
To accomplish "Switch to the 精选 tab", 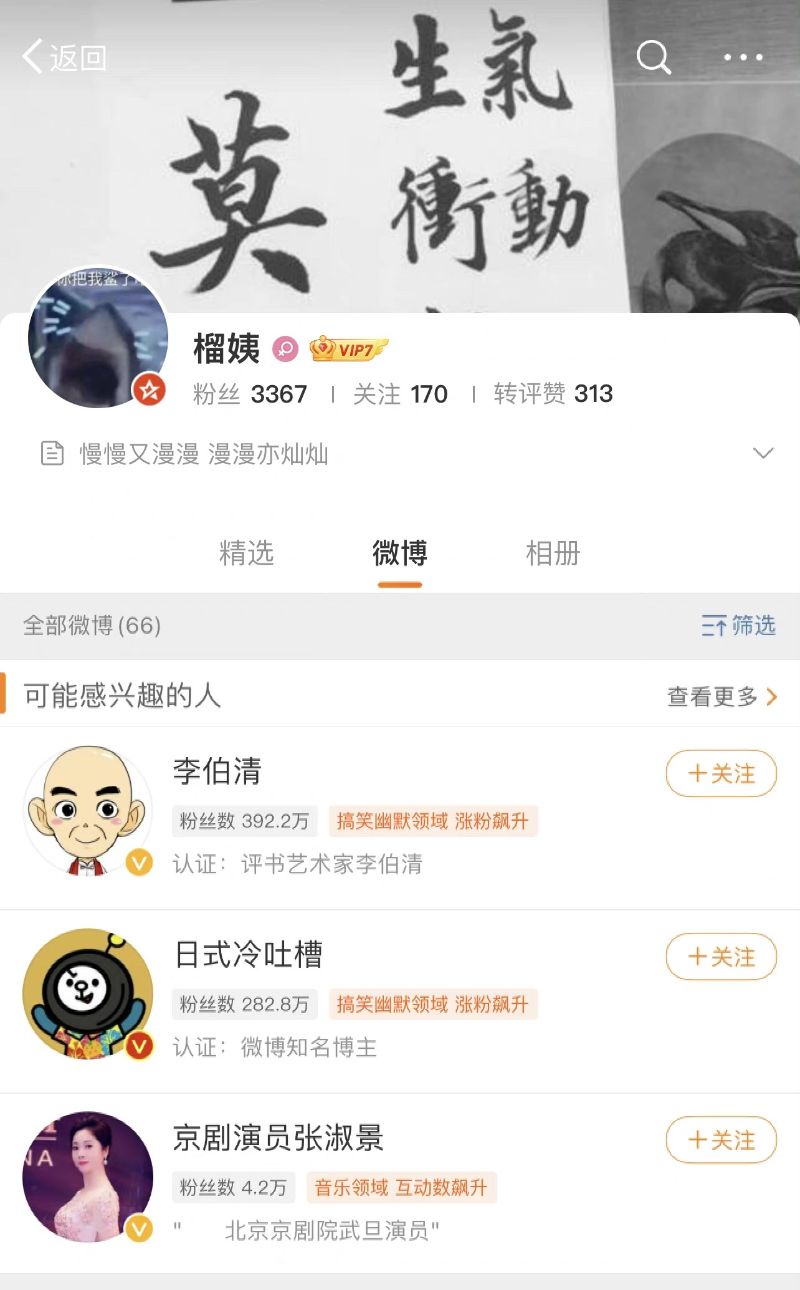I will point(246,553).
